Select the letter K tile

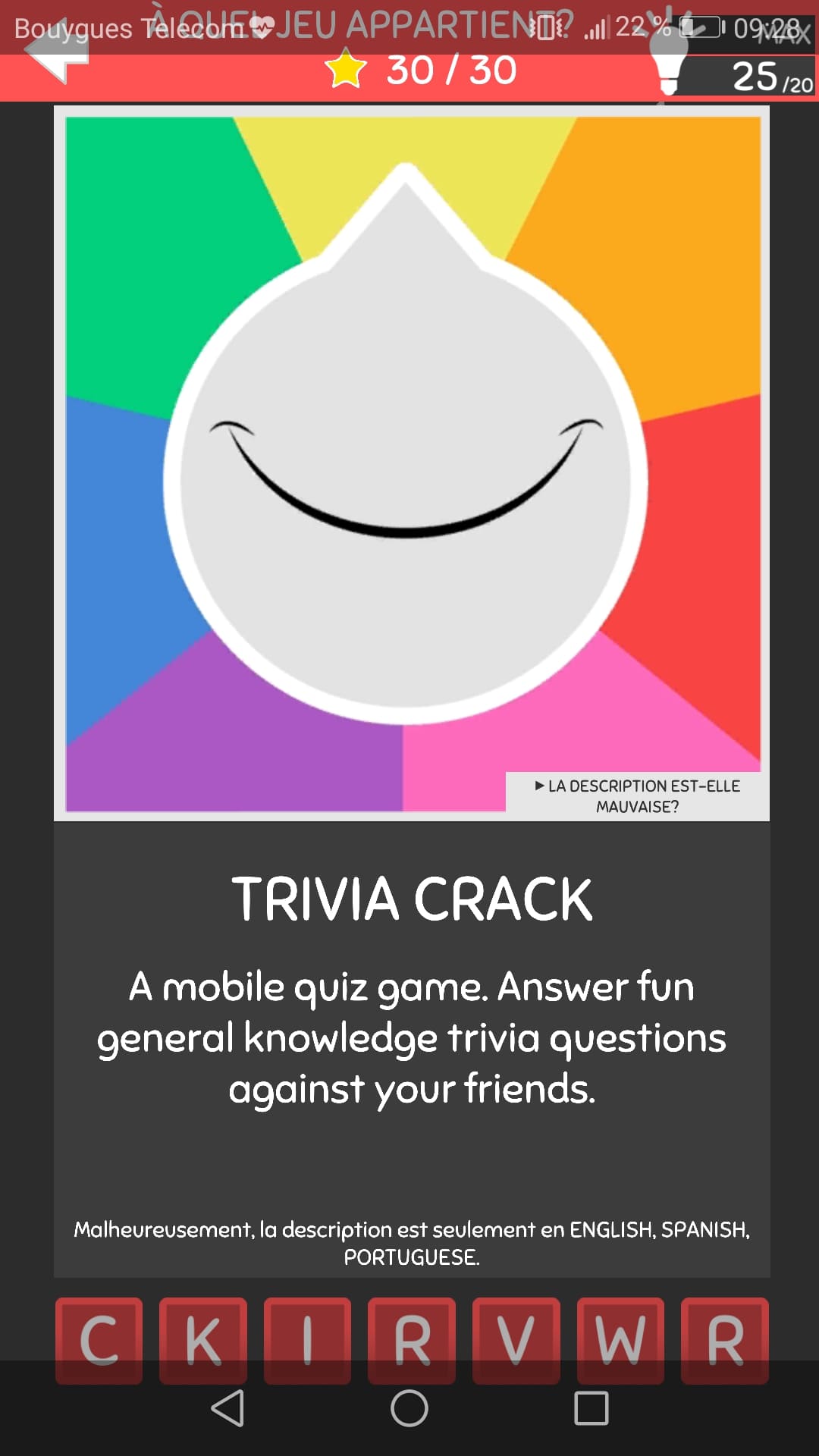click(x=202, y=1339)
